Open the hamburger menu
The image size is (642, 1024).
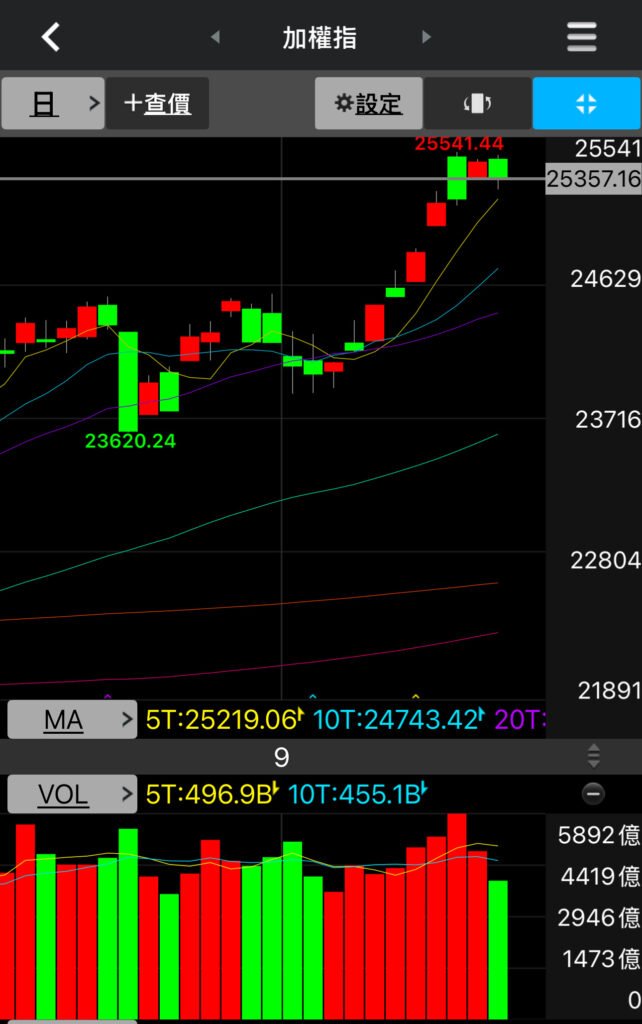(581, 38)
